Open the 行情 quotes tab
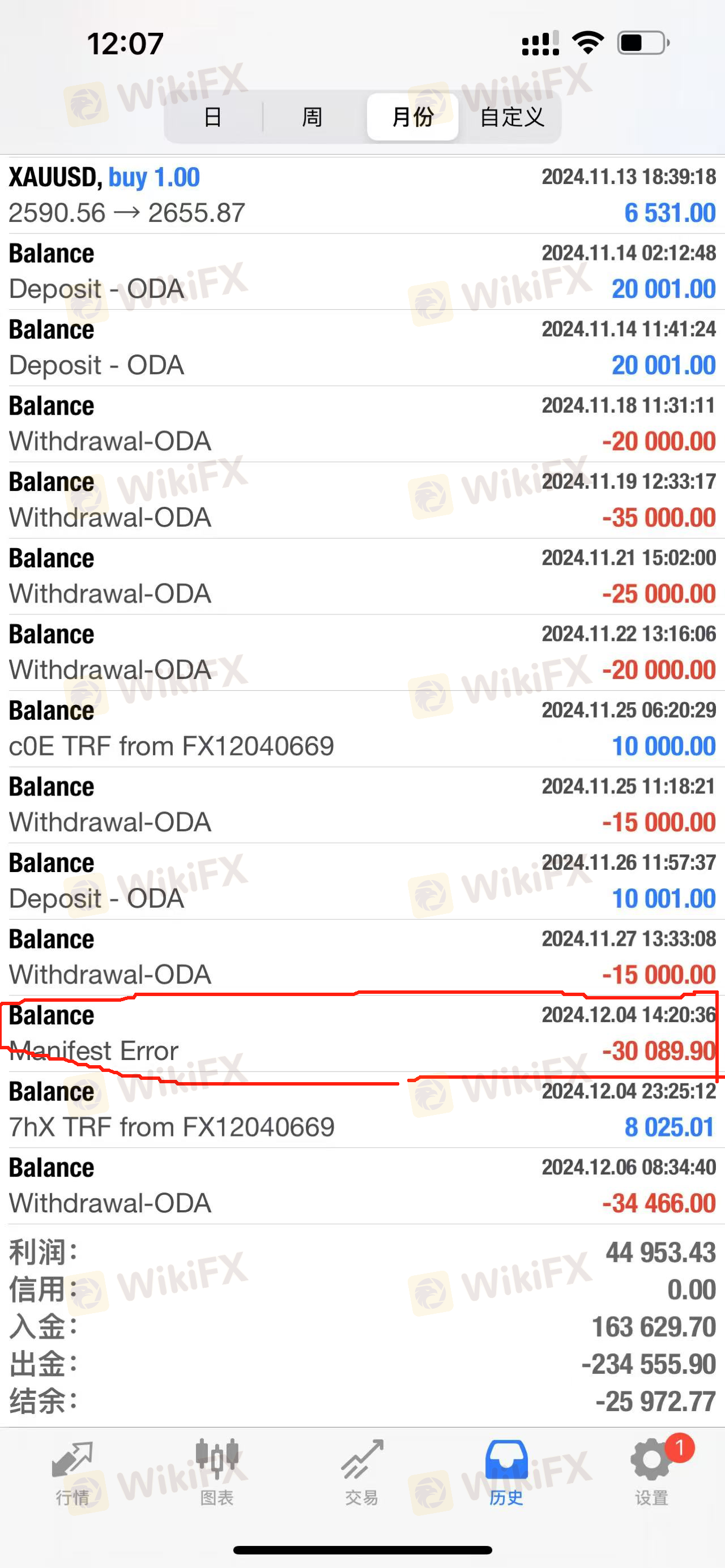Screen dimensions: 725x1568 pyautogui.click(x=72, y=1473)
